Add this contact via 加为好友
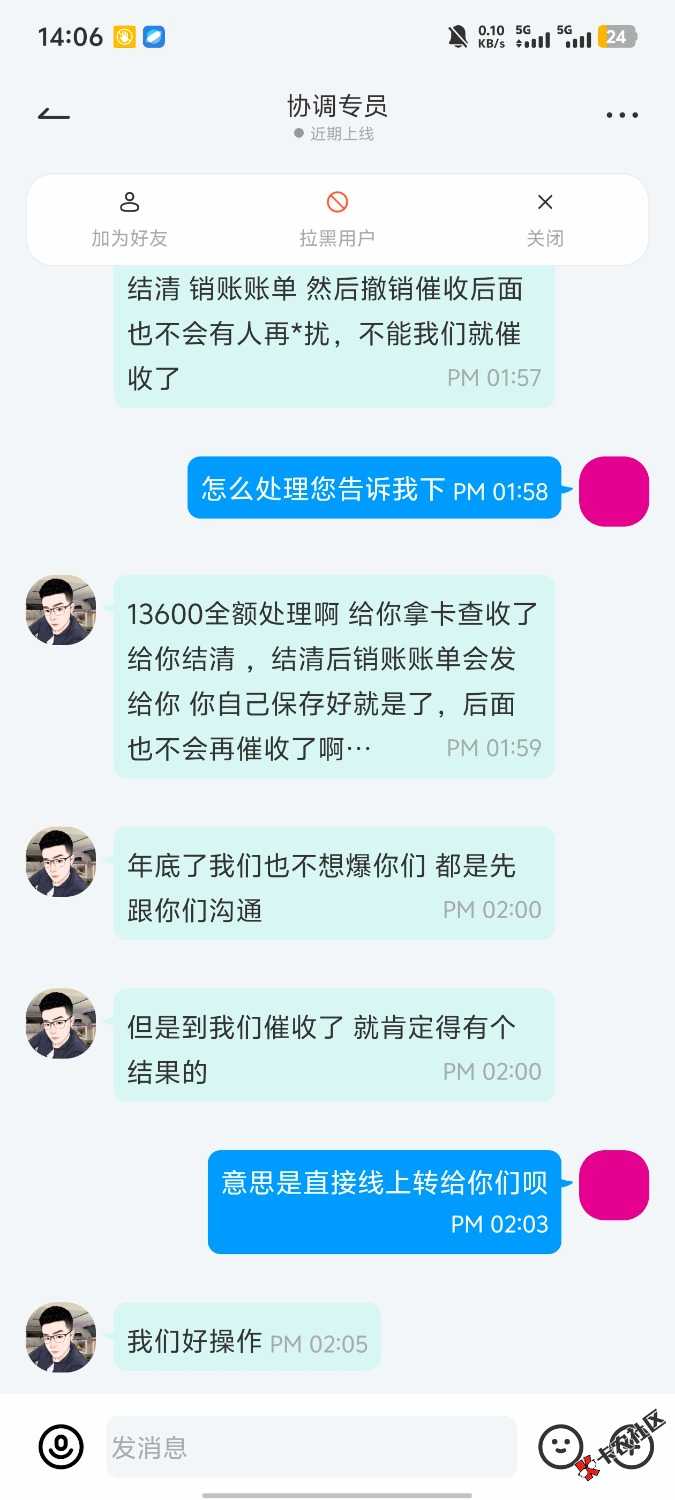The width and height of the screenshot is (675, 1500). pos(129,219)
